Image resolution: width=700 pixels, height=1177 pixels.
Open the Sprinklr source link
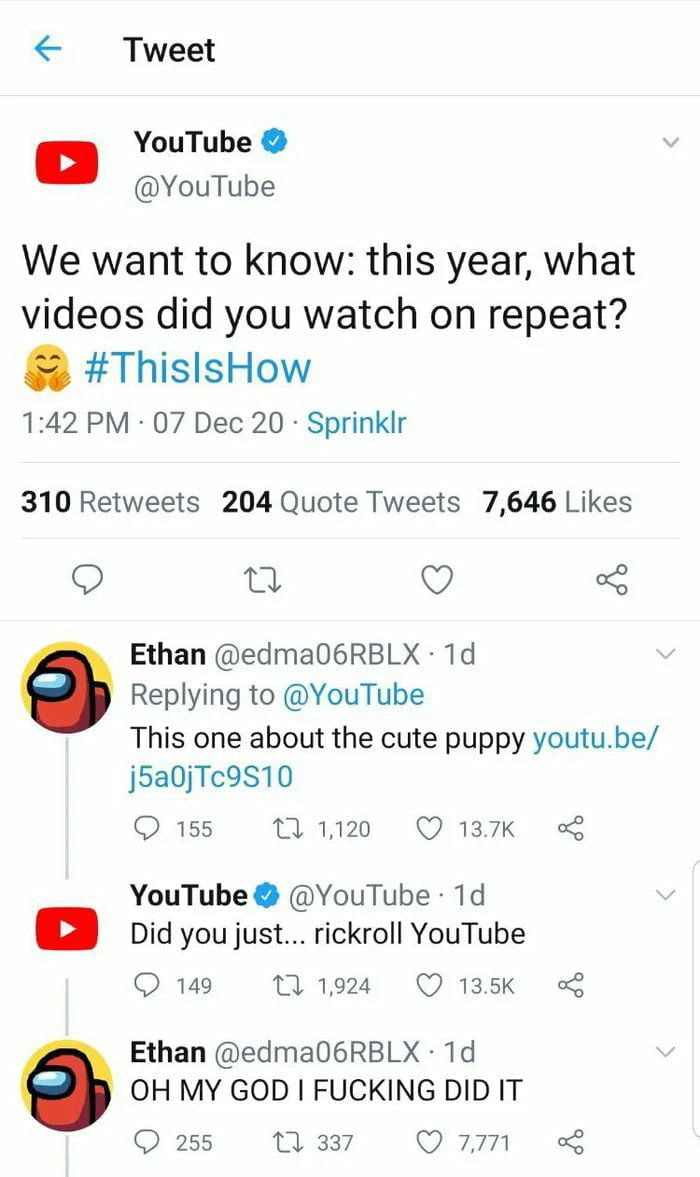(356, 423)
